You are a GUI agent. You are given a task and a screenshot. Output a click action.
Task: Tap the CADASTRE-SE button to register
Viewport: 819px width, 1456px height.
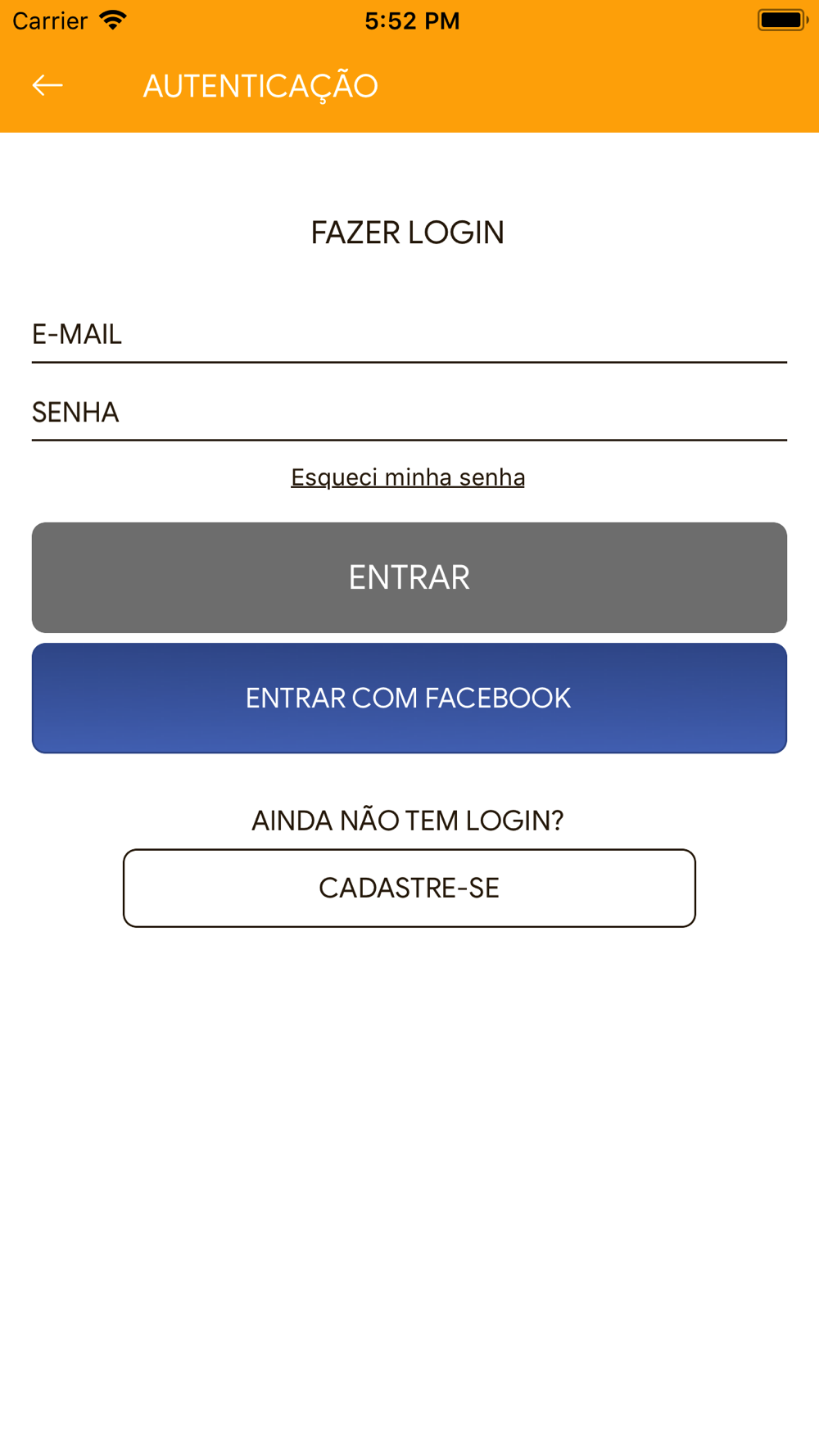pyautogui.click(x=409, y=888)
